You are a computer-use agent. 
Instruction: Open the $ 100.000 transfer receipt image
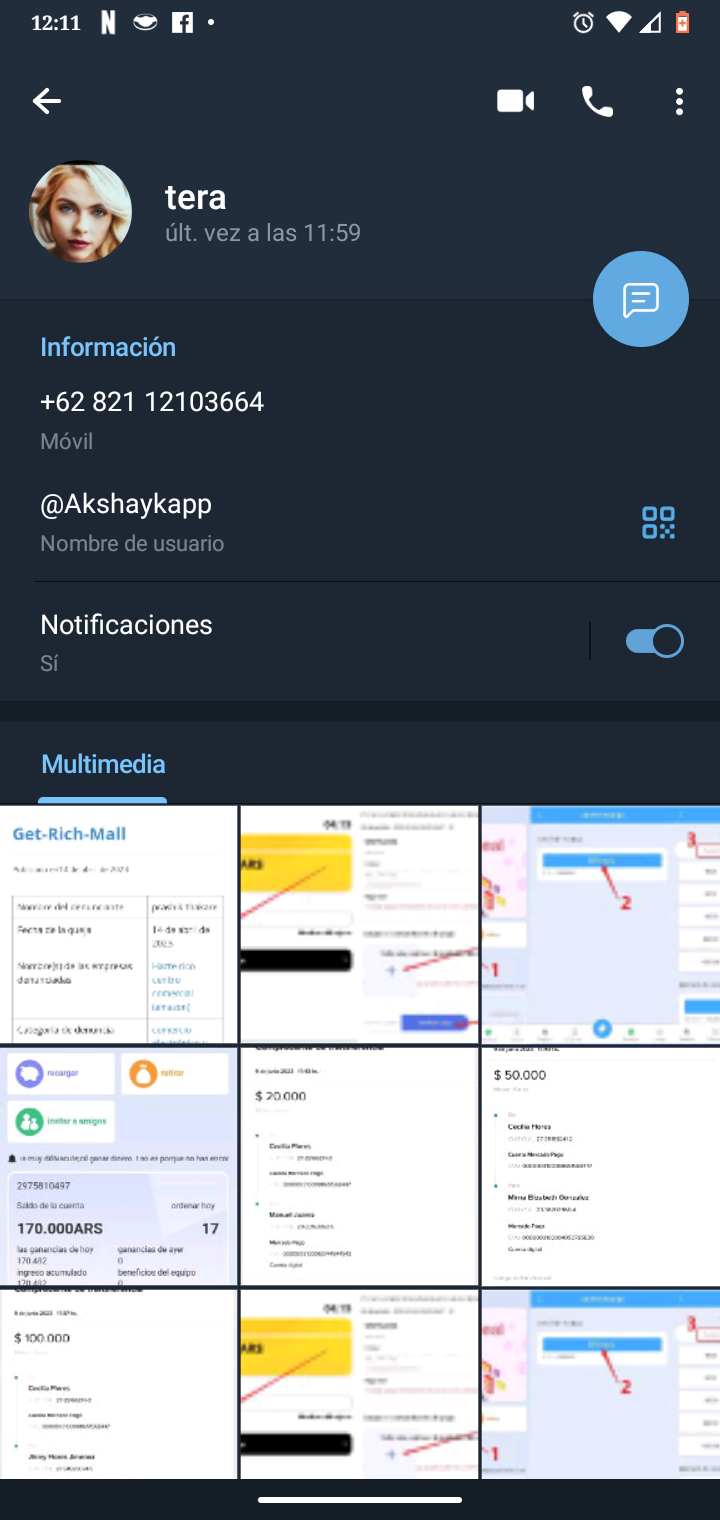pyautogui.click(x=118, y=1384)
